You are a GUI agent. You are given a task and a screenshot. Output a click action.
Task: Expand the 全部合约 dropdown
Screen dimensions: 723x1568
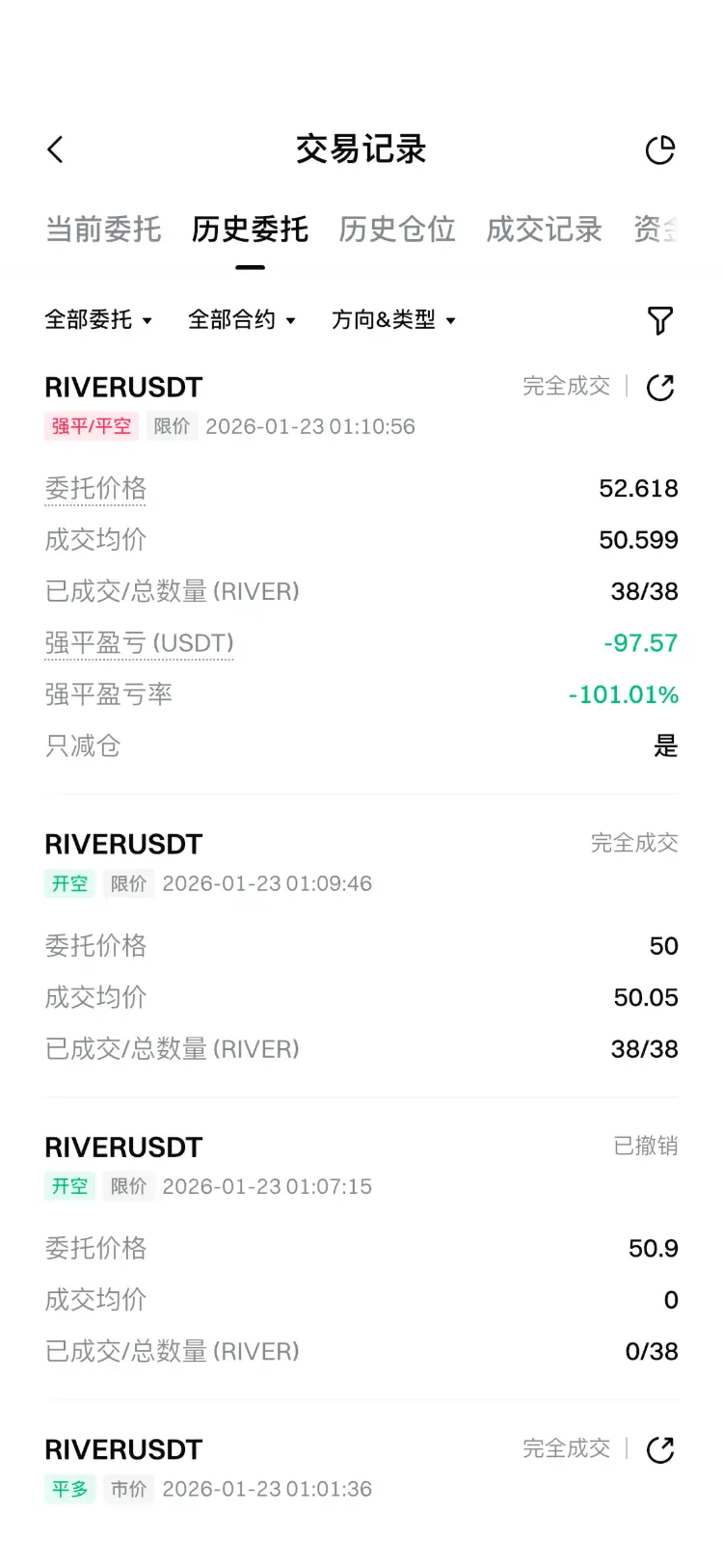242,319
